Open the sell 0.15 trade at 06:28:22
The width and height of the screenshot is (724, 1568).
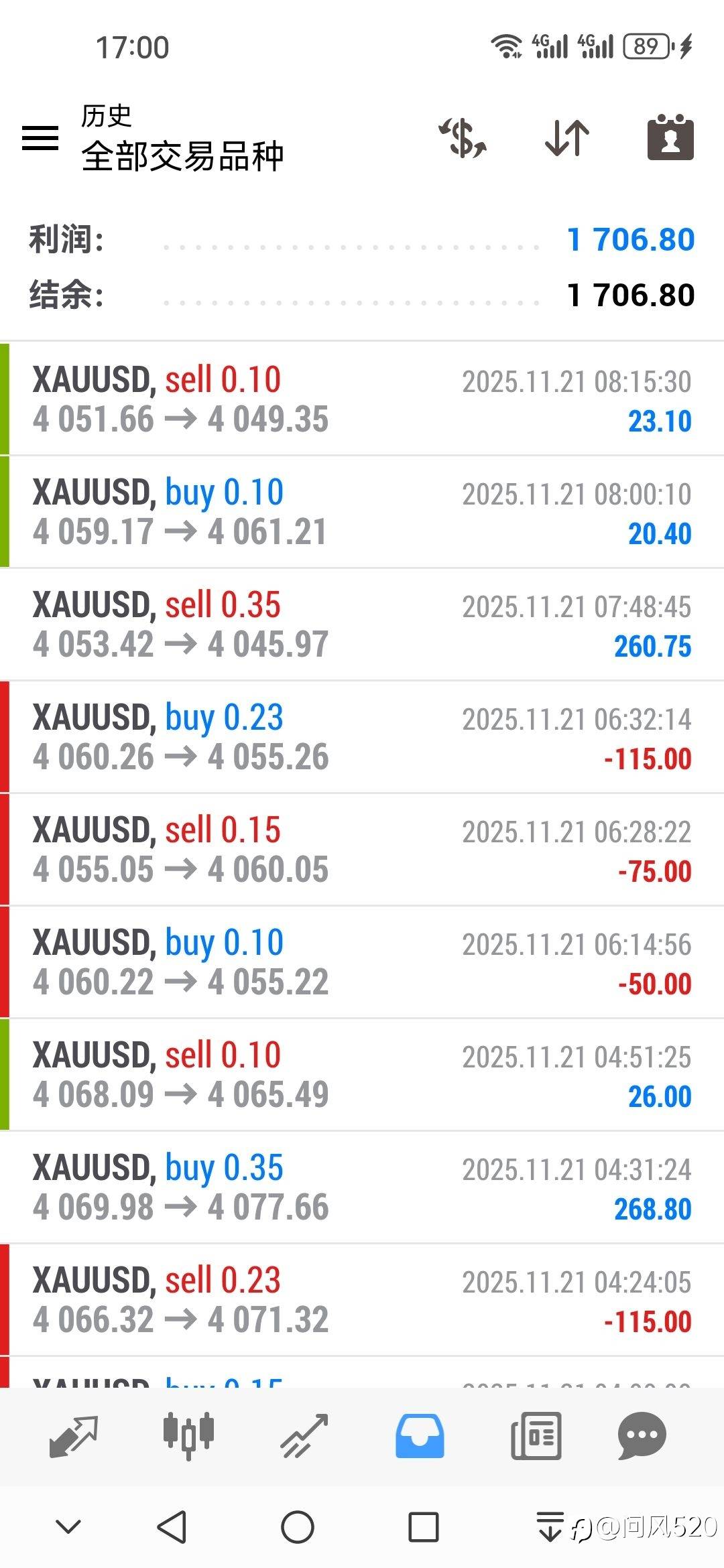[362, 850]
